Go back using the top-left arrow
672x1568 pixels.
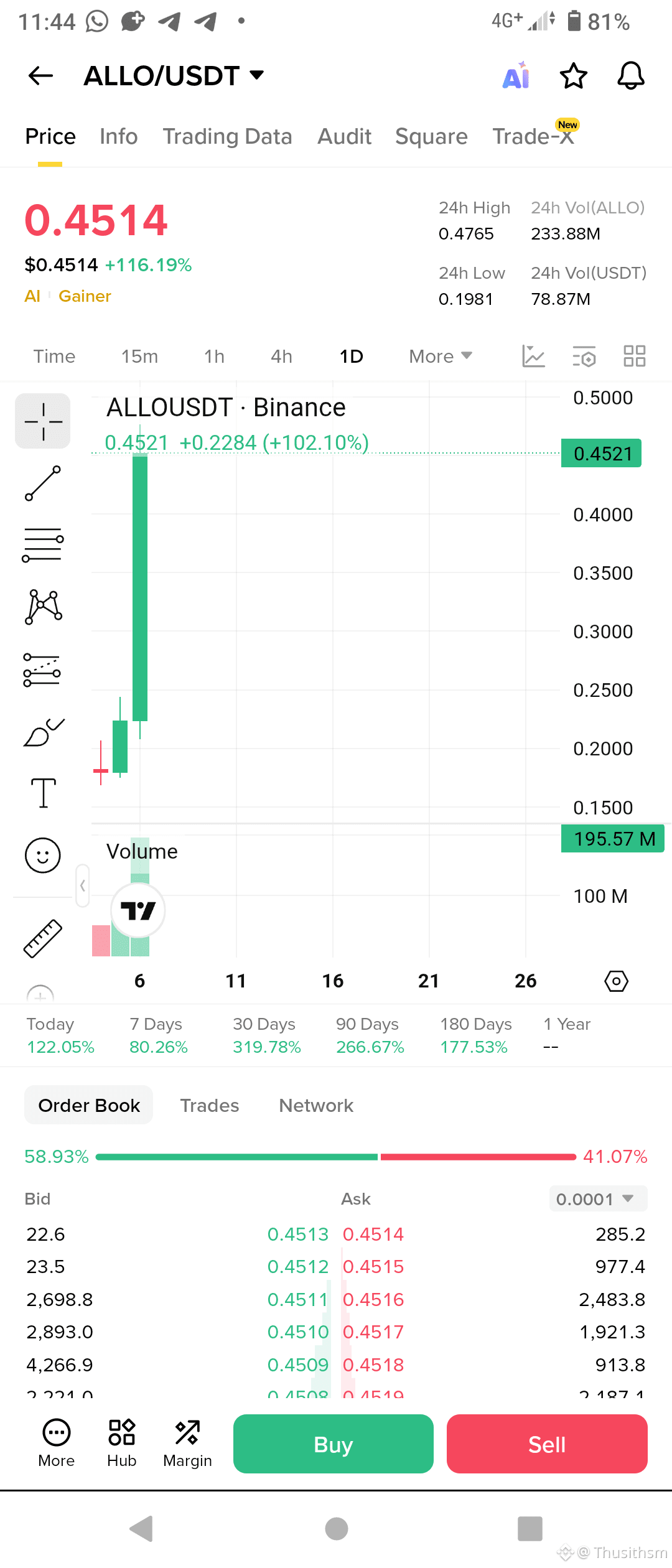pos(41,76)
